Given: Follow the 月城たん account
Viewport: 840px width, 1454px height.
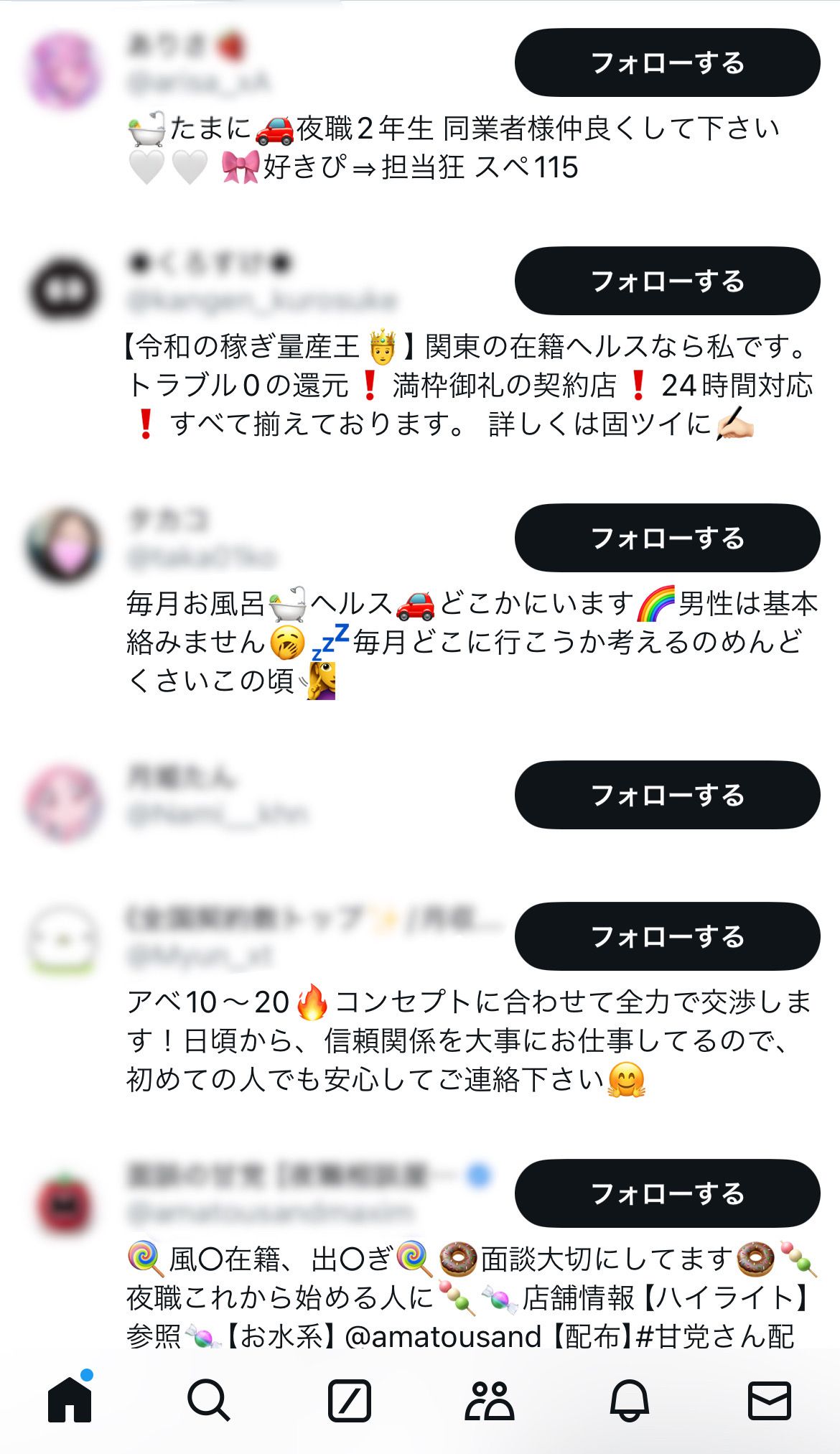Looking at the screenshot, I should point(666,795).
